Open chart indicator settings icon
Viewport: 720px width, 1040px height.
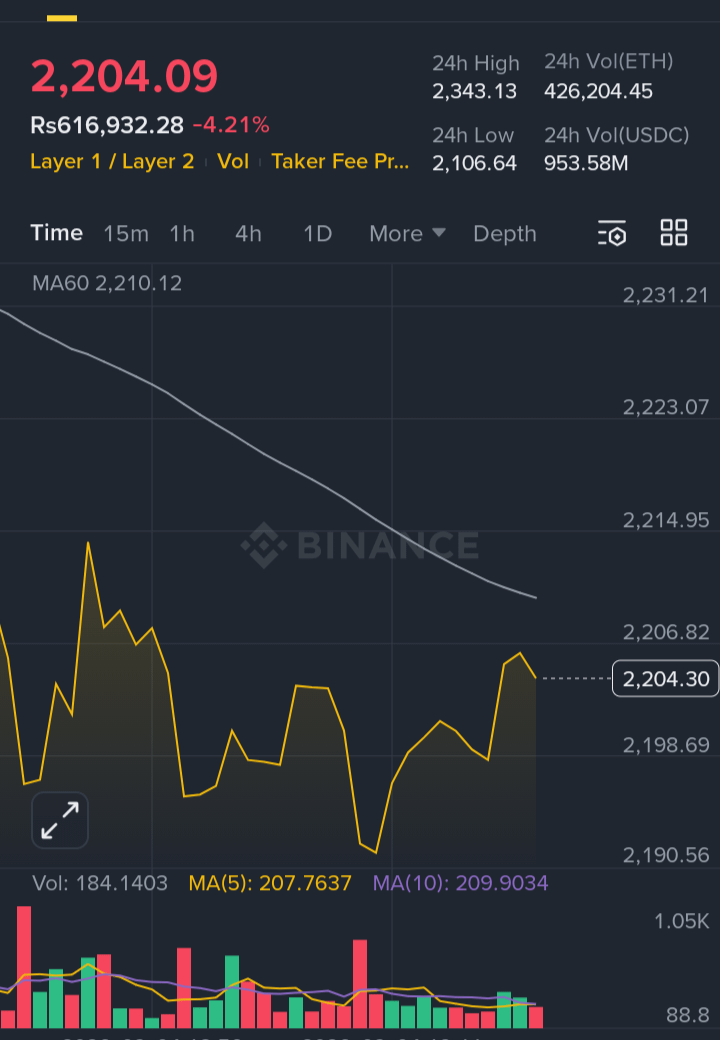[x=612, y=234]
